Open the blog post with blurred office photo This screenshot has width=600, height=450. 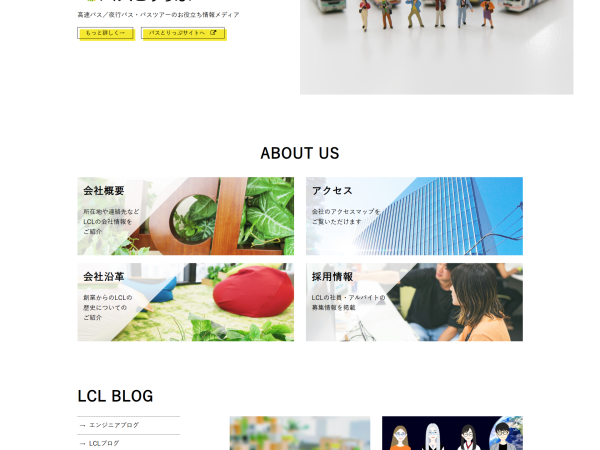[x=299, y=434]
